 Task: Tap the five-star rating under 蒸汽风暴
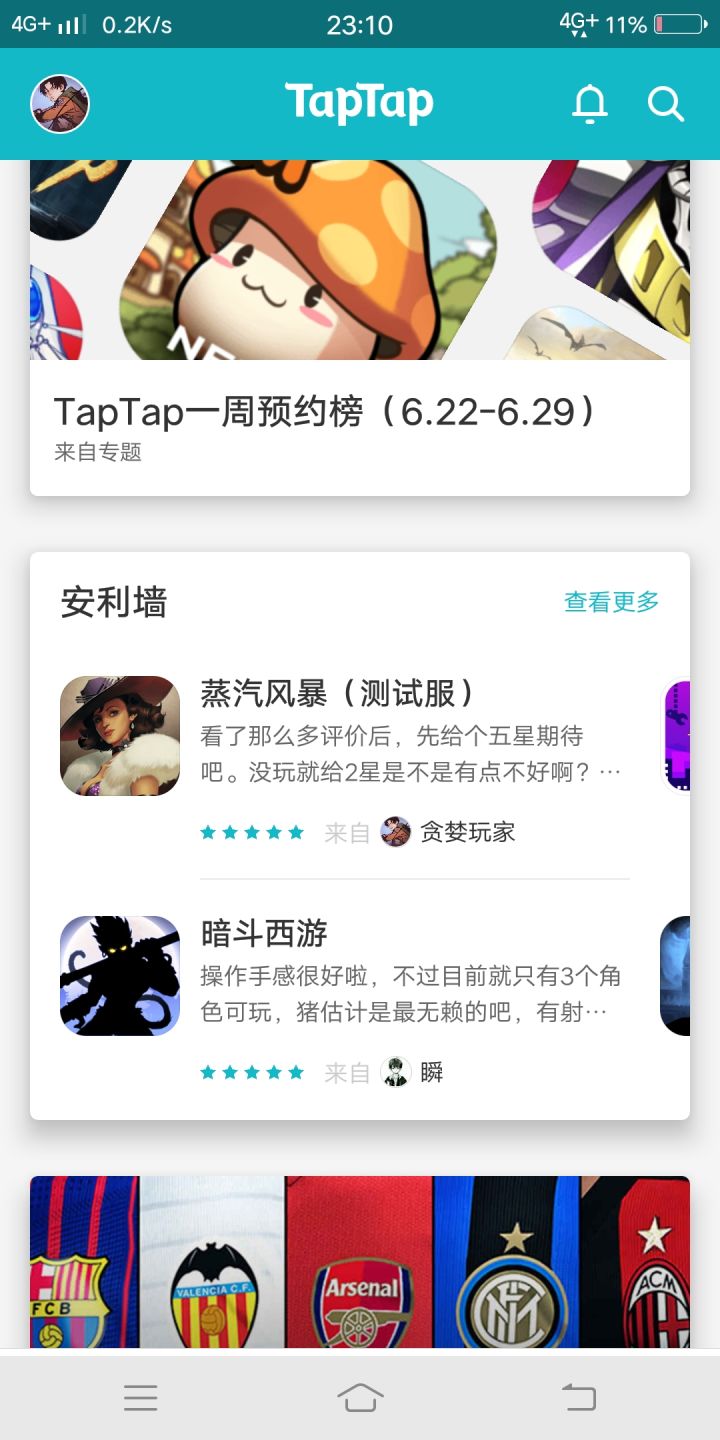click(252, 831)
